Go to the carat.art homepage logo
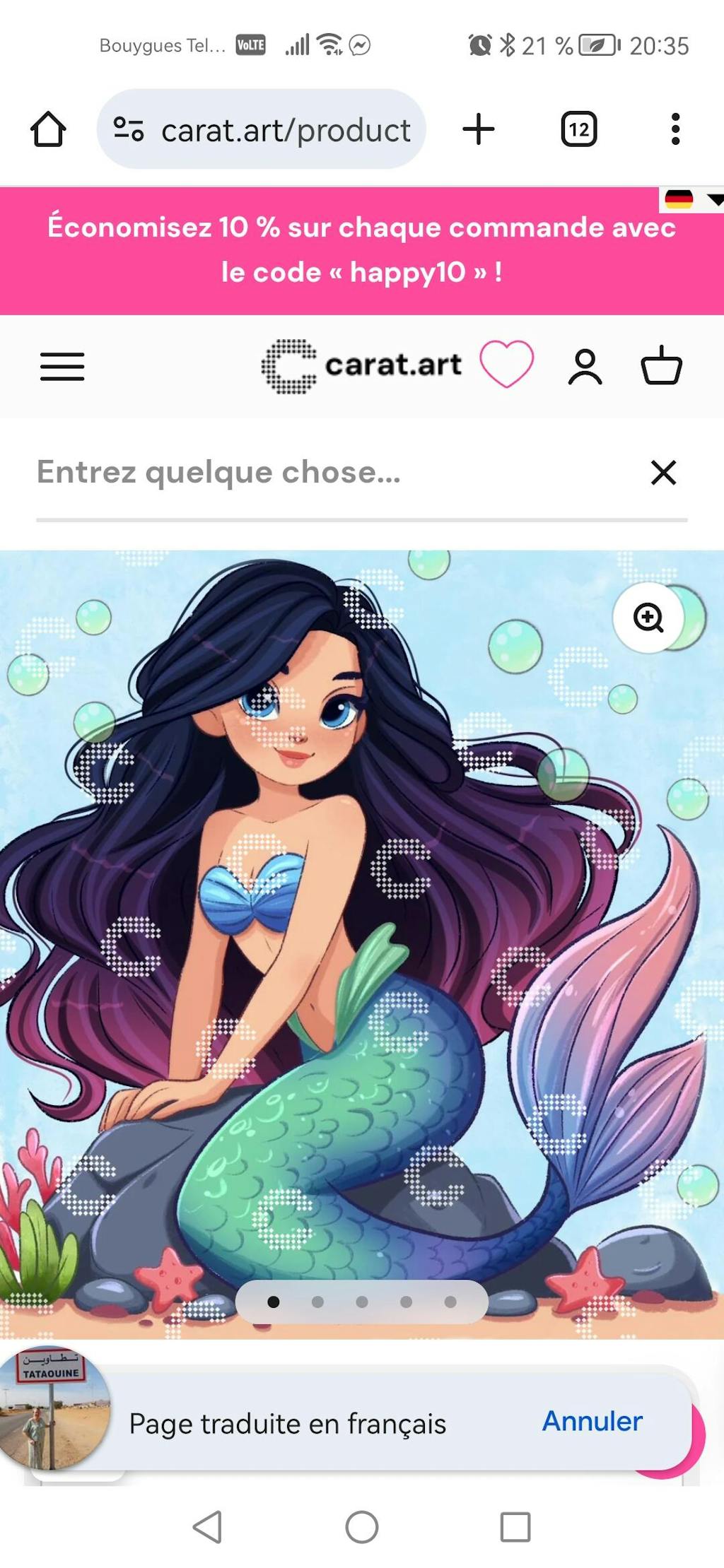 point(361,366)
